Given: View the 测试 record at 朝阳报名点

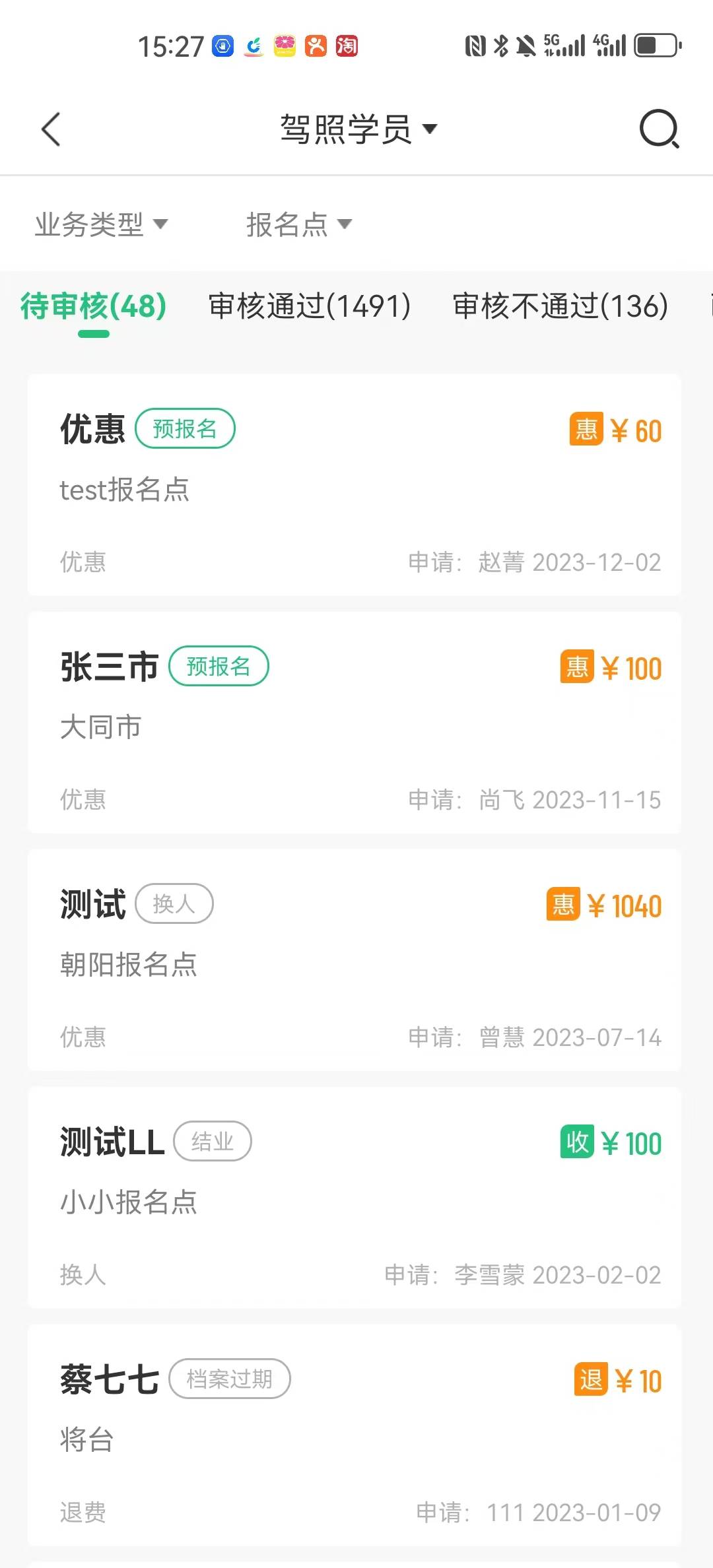Looking at the screenshot, I should pos(354,960).
